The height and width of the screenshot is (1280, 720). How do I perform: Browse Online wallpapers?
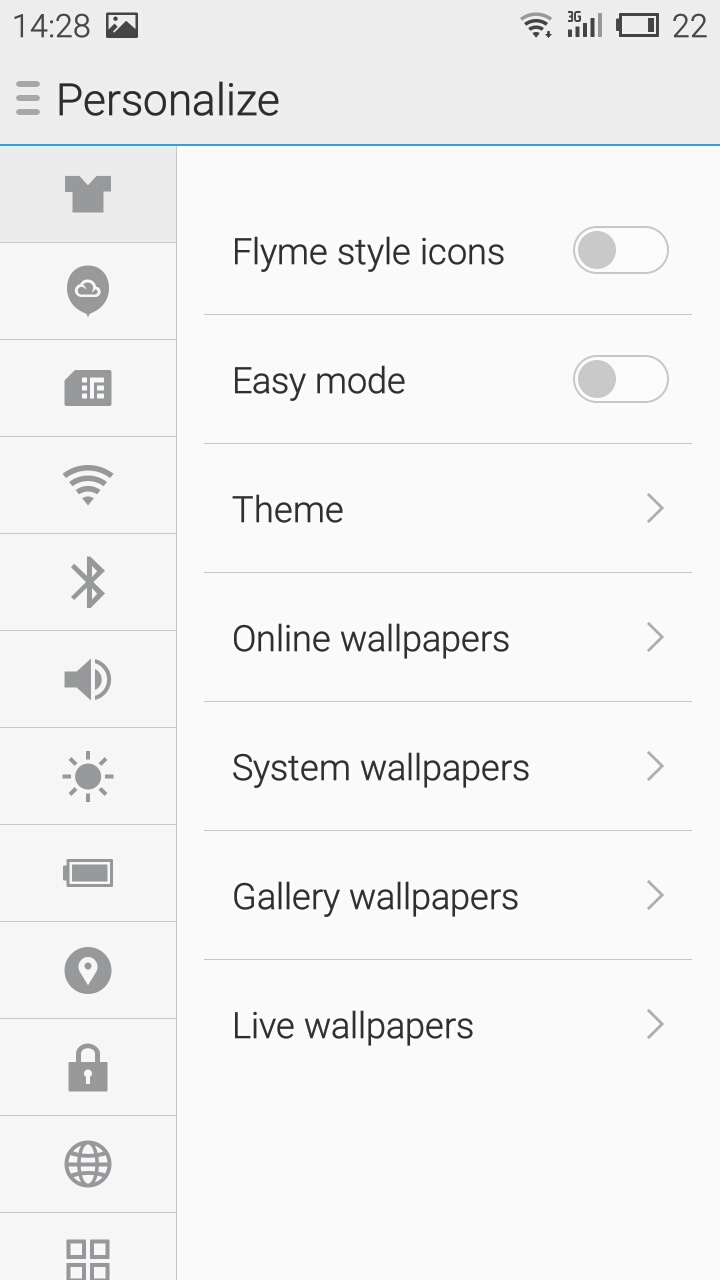tap(448, 638)
